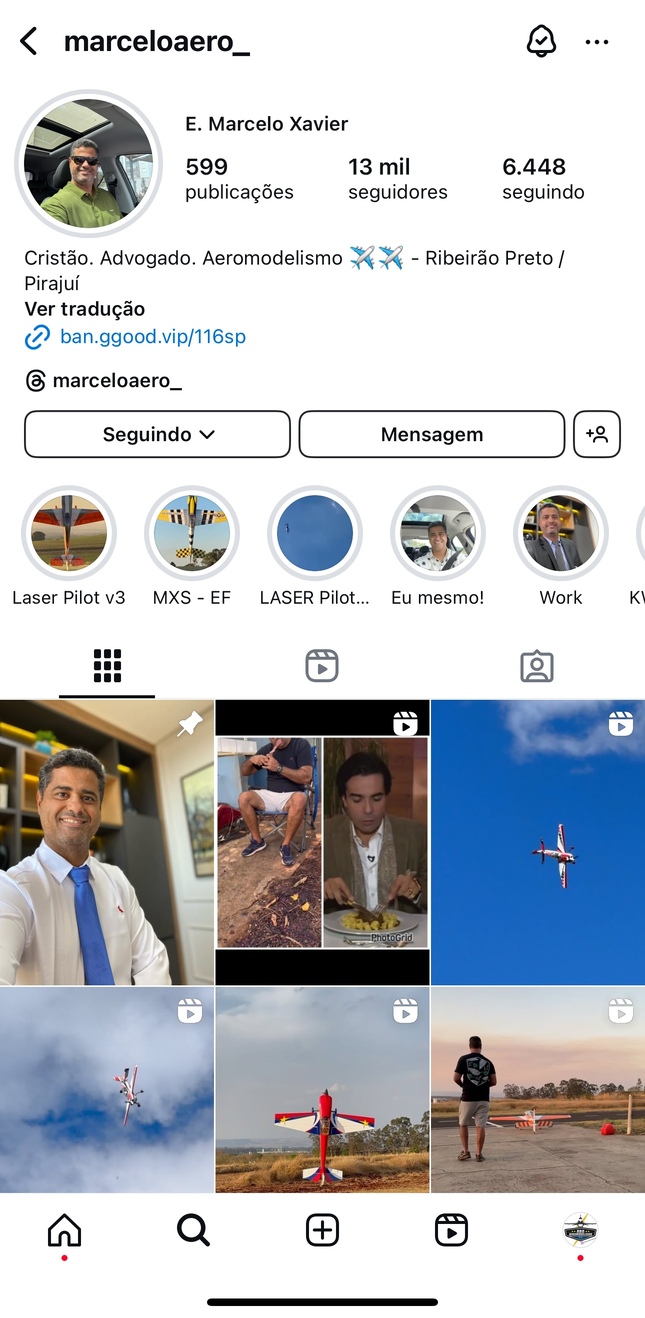
Task: Open the notifications bell for this profile
Action: [x=541, y=42]
